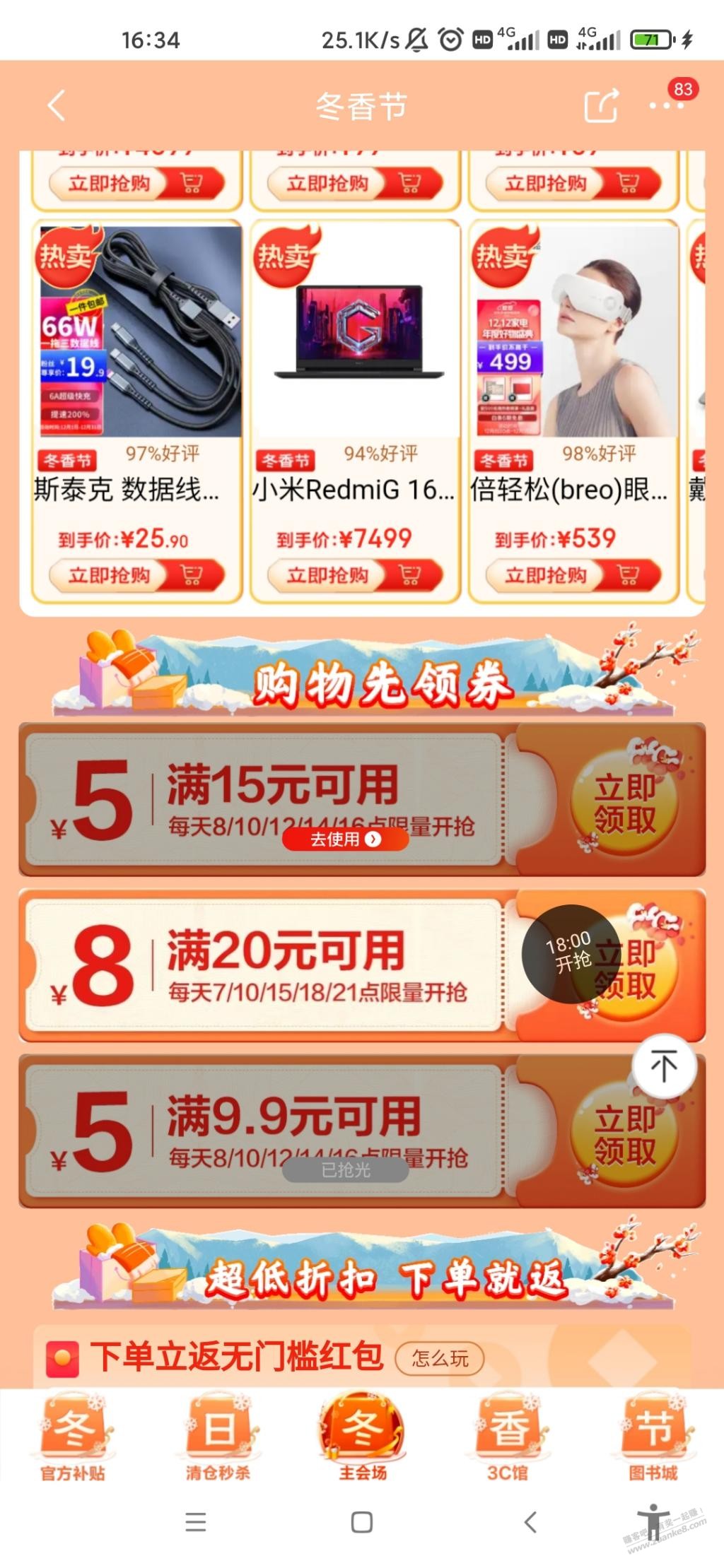This screenshot has width=724, height=1568.
Task: Open the 倍轻松(breo) eye massager card
Action: (573, 332)
